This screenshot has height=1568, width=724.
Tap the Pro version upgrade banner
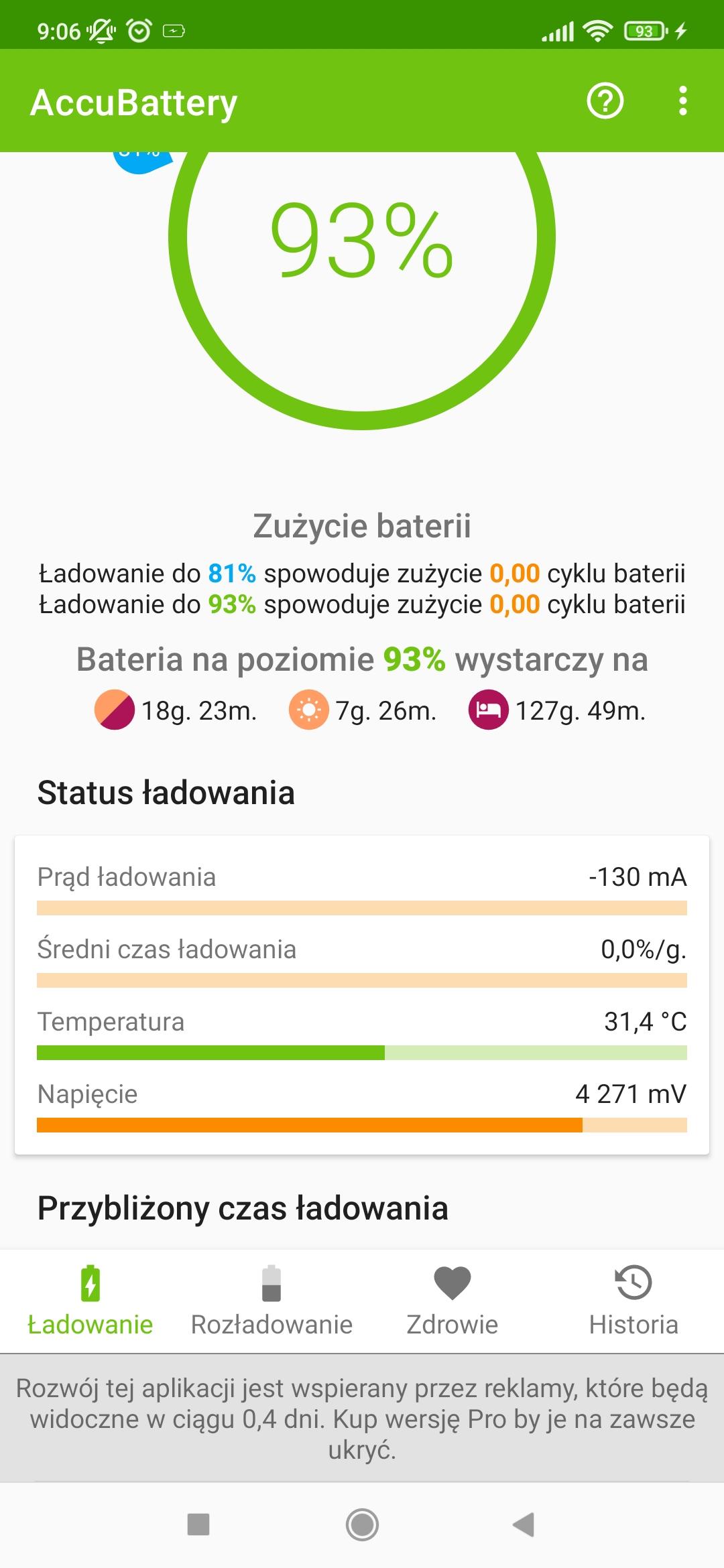(x=362, y=1419)
